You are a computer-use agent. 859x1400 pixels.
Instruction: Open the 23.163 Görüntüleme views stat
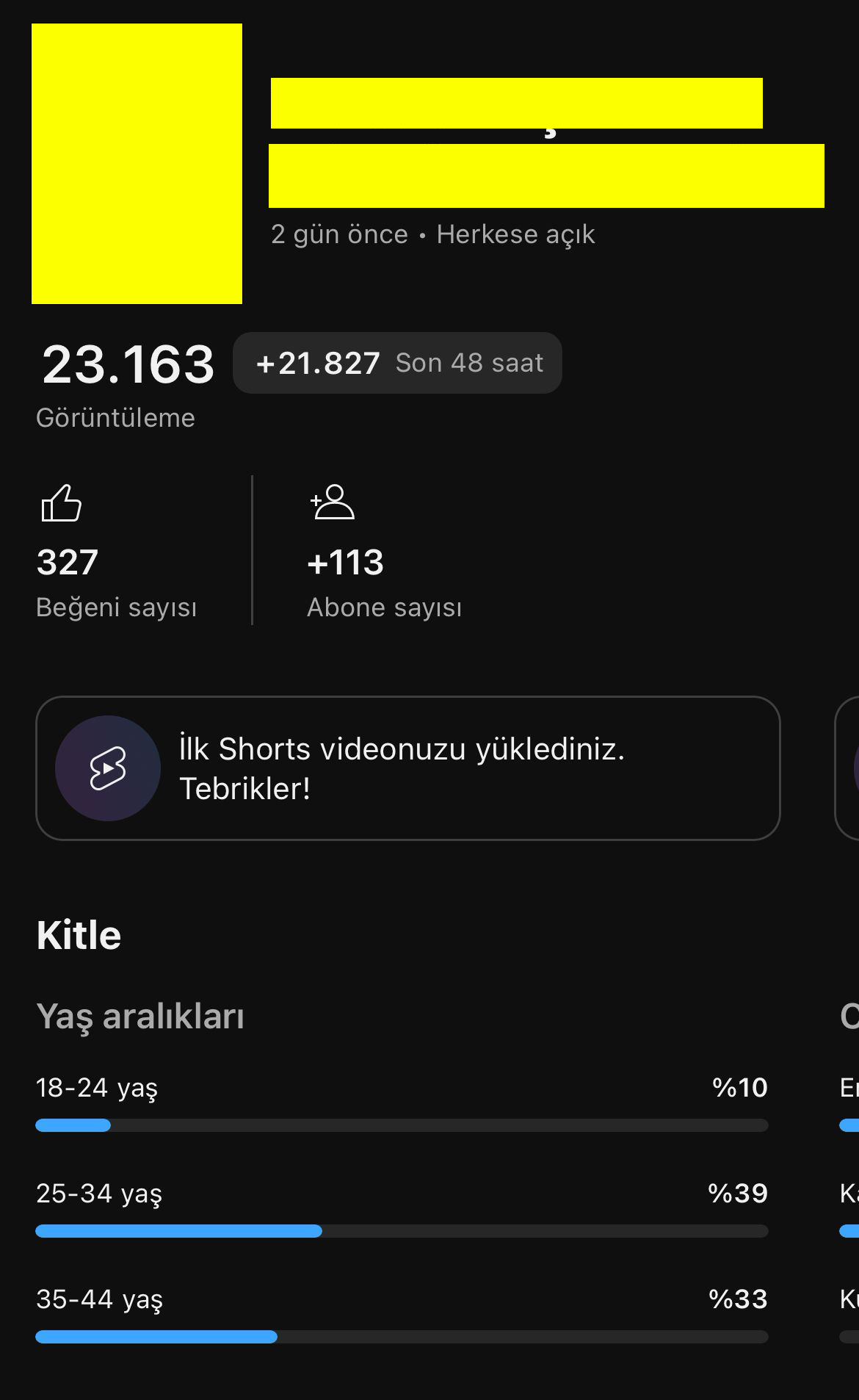126,383
